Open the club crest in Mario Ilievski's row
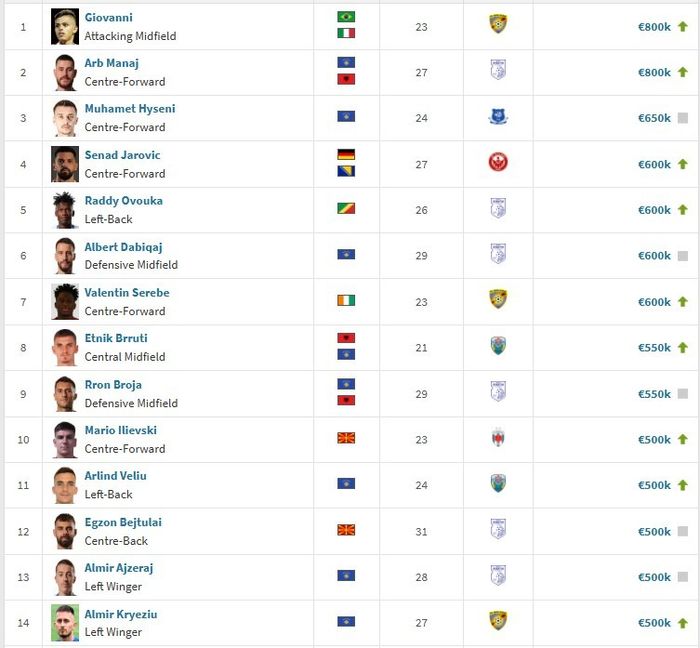 [x=498, y=438]
